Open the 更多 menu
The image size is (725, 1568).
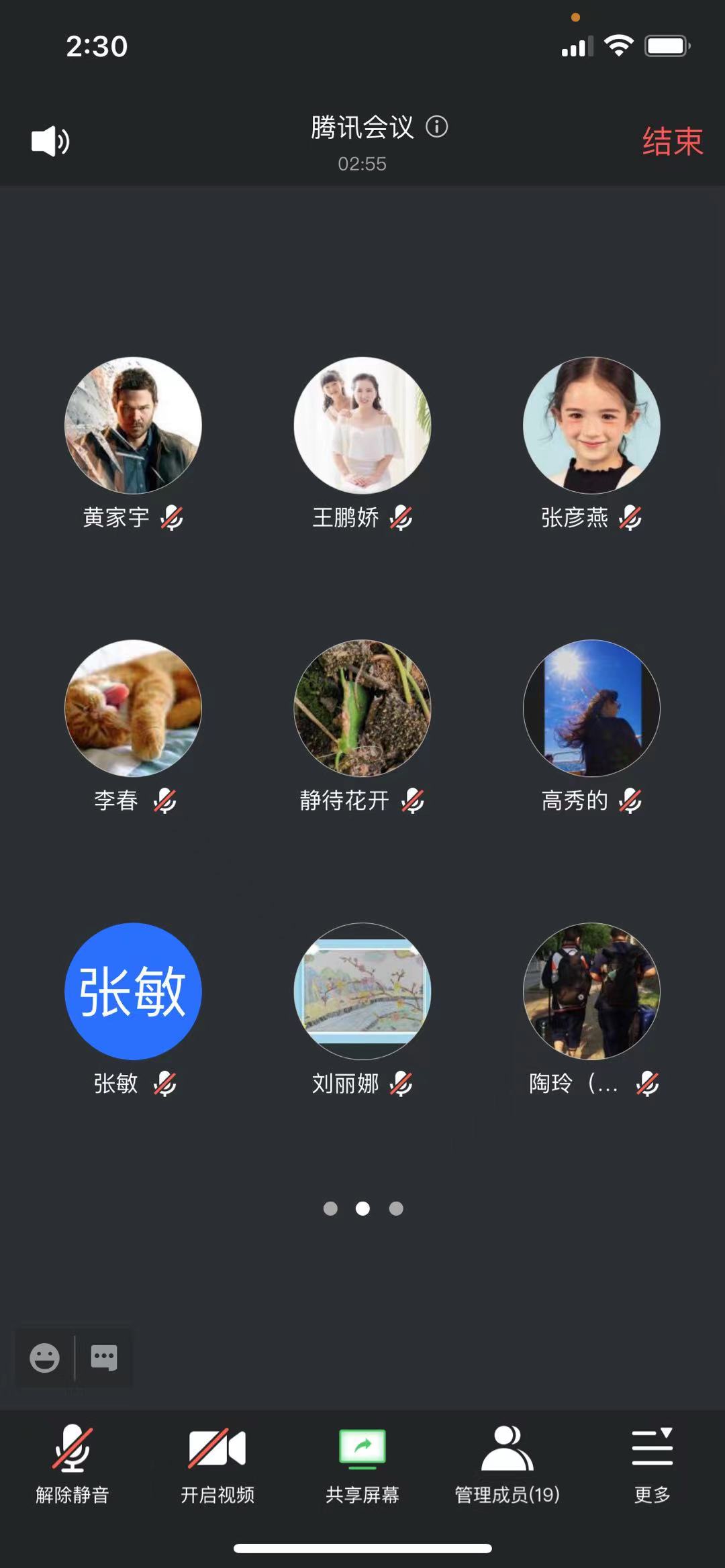pyautogui.click(x=652, y=1464)
